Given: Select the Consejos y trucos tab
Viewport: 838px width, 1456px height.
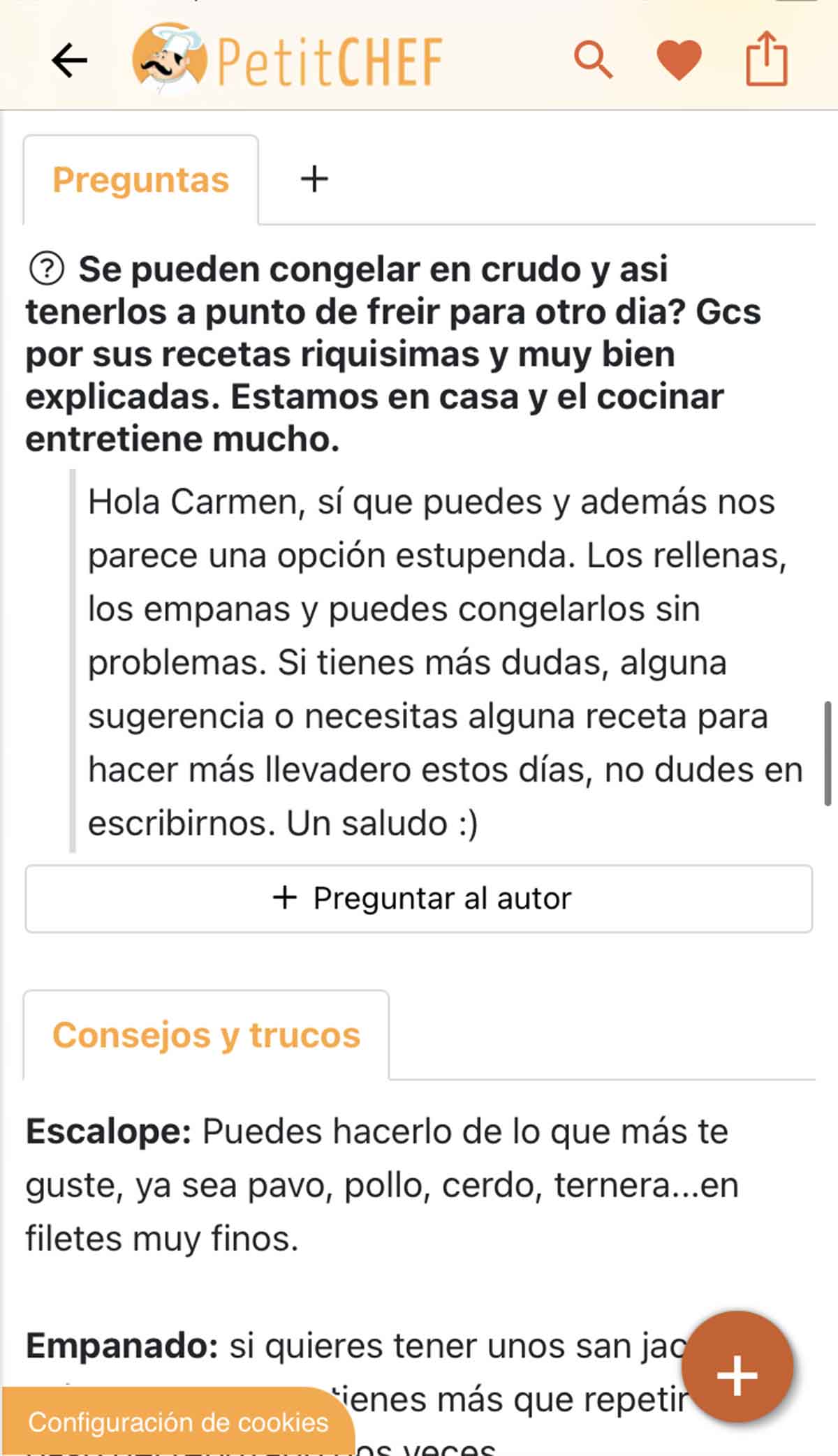Looking at the screenshot, I should point(206,1035).
